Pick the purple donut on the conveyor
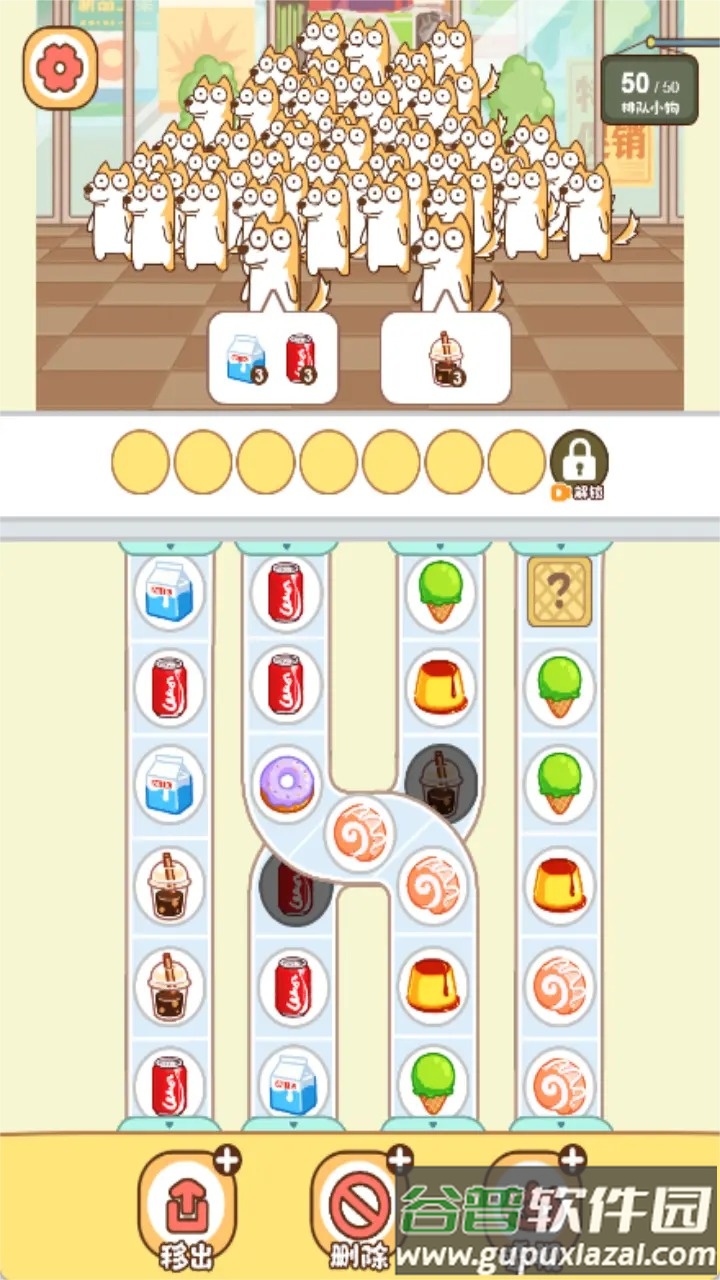720x1280 pixels. 287,783
